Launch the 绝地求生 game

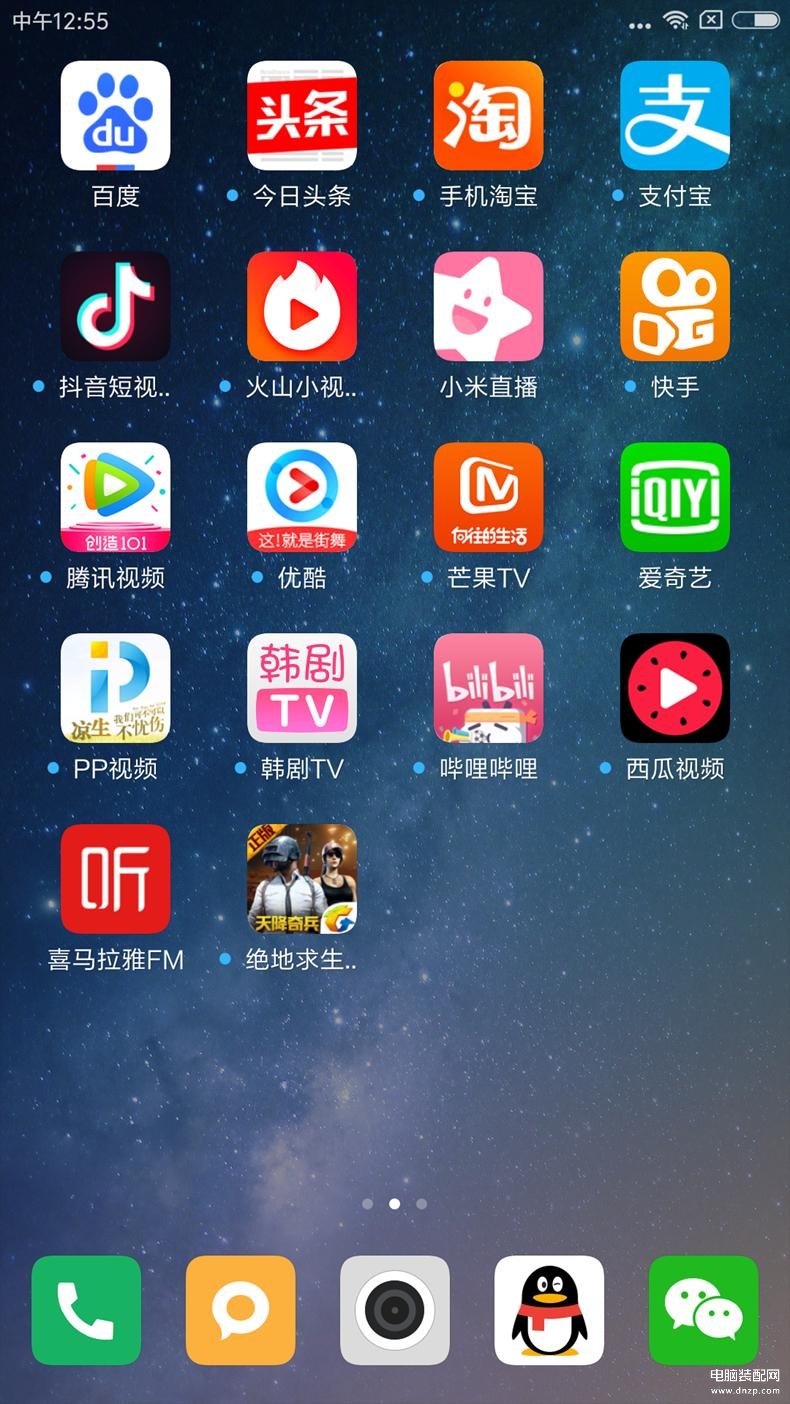301,879
